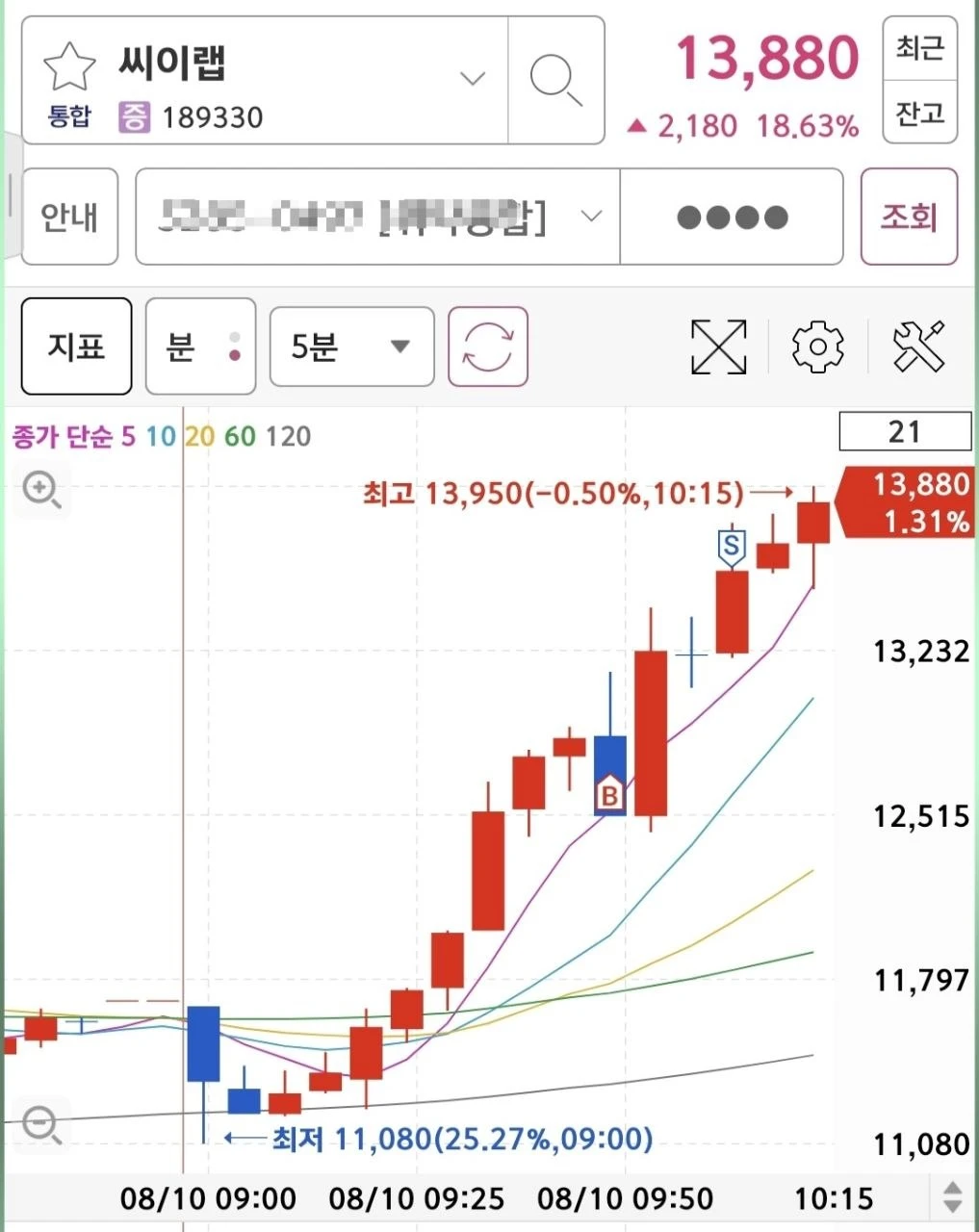This screenshot has height=1232, width=979.
Task: Zoom in on the chart
Action: [42, 489]
